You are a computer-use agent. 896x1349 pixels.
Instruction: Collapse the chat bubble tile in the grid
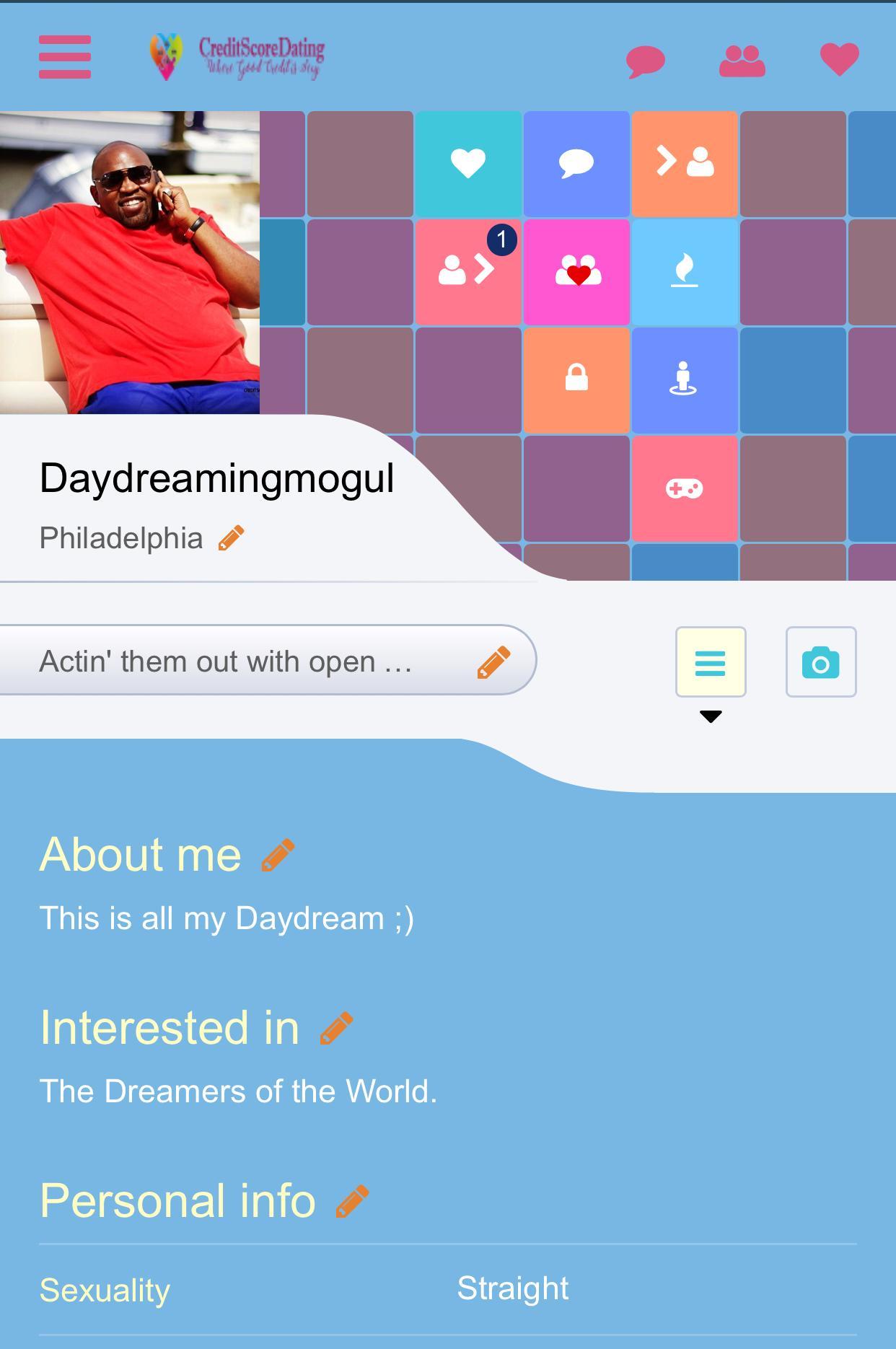[576, 163]
